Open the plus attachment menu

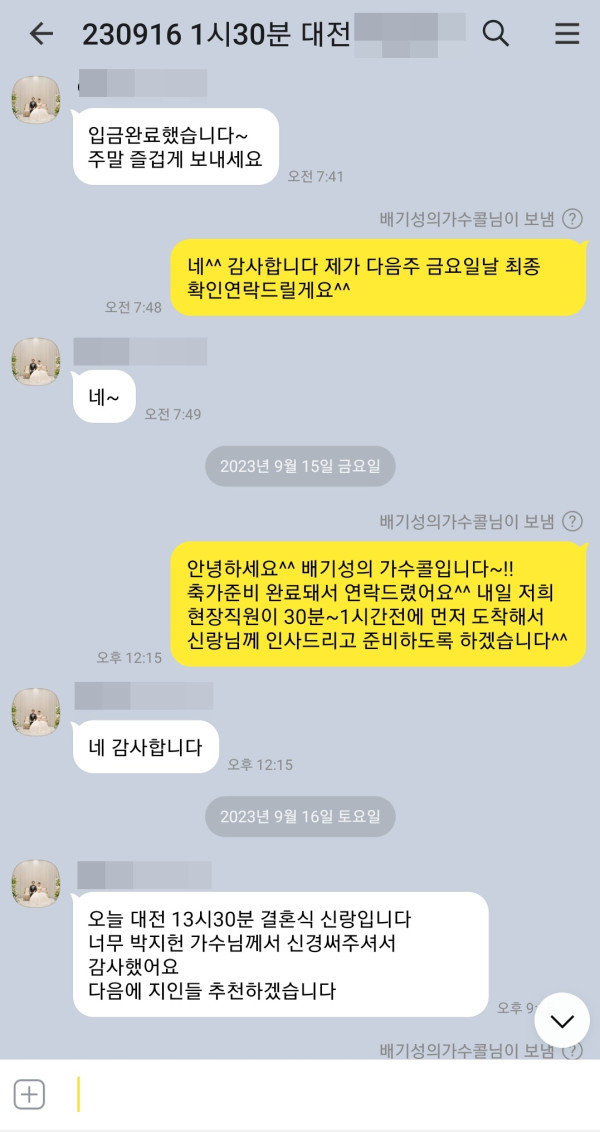(x=29, y=1094)
